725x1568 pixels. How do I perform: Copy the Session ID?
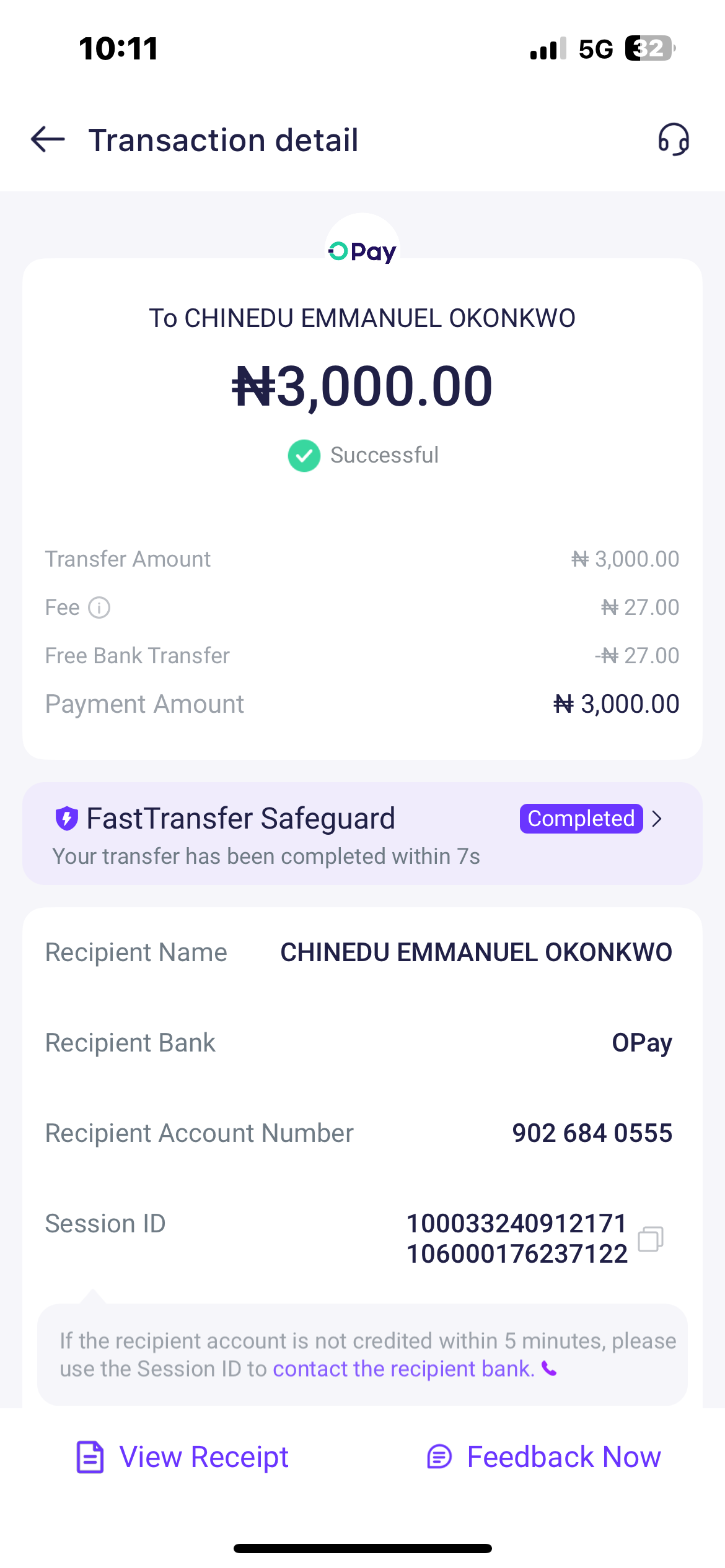(651, 1239)
